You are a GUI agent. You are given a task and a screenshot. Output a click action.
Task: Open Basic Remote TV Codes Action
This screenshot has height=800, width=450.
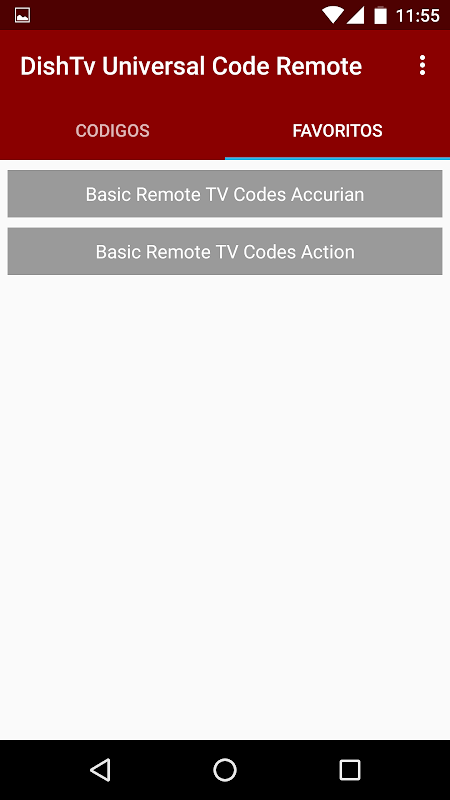(225, 252)
